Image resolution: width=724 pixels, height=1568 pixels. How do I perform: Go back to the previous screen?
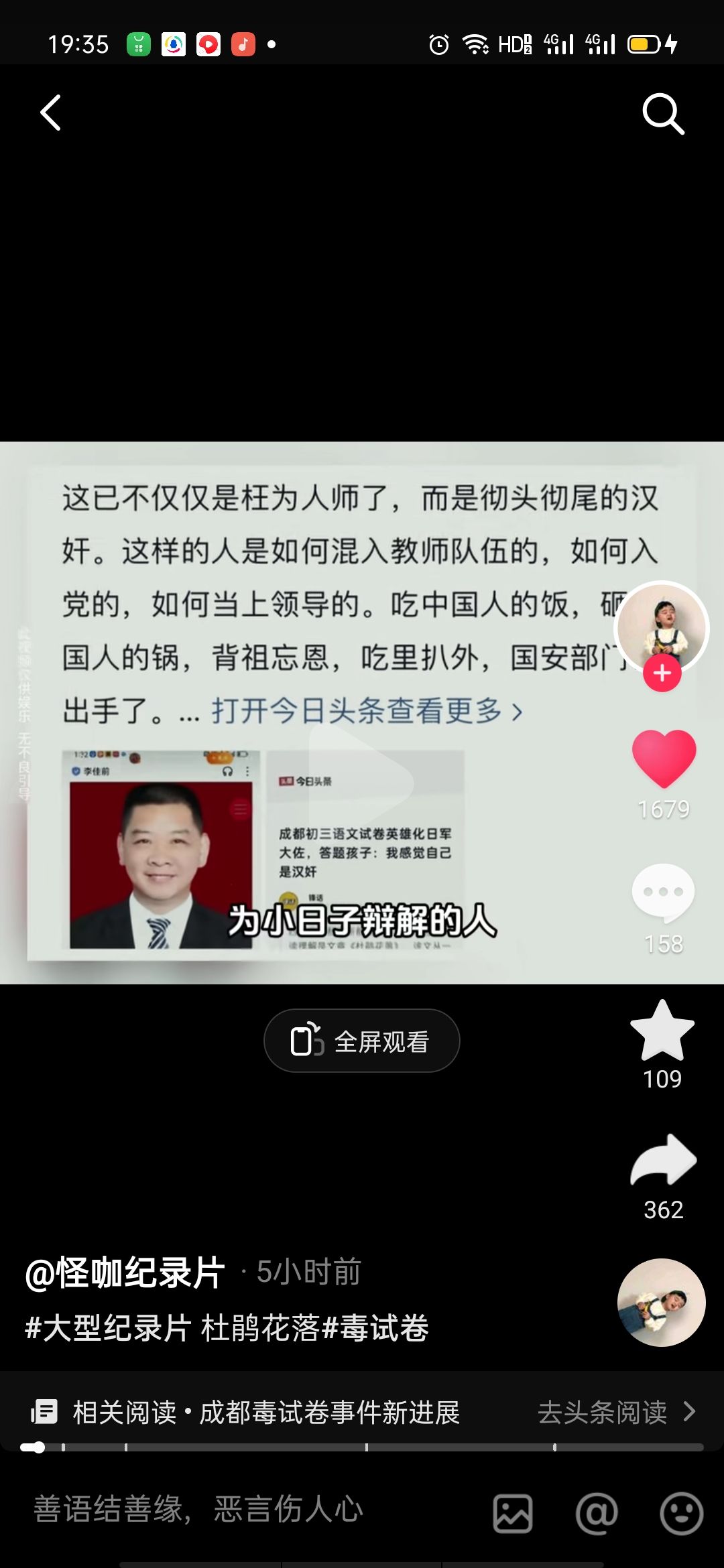[x=51, y=113]
